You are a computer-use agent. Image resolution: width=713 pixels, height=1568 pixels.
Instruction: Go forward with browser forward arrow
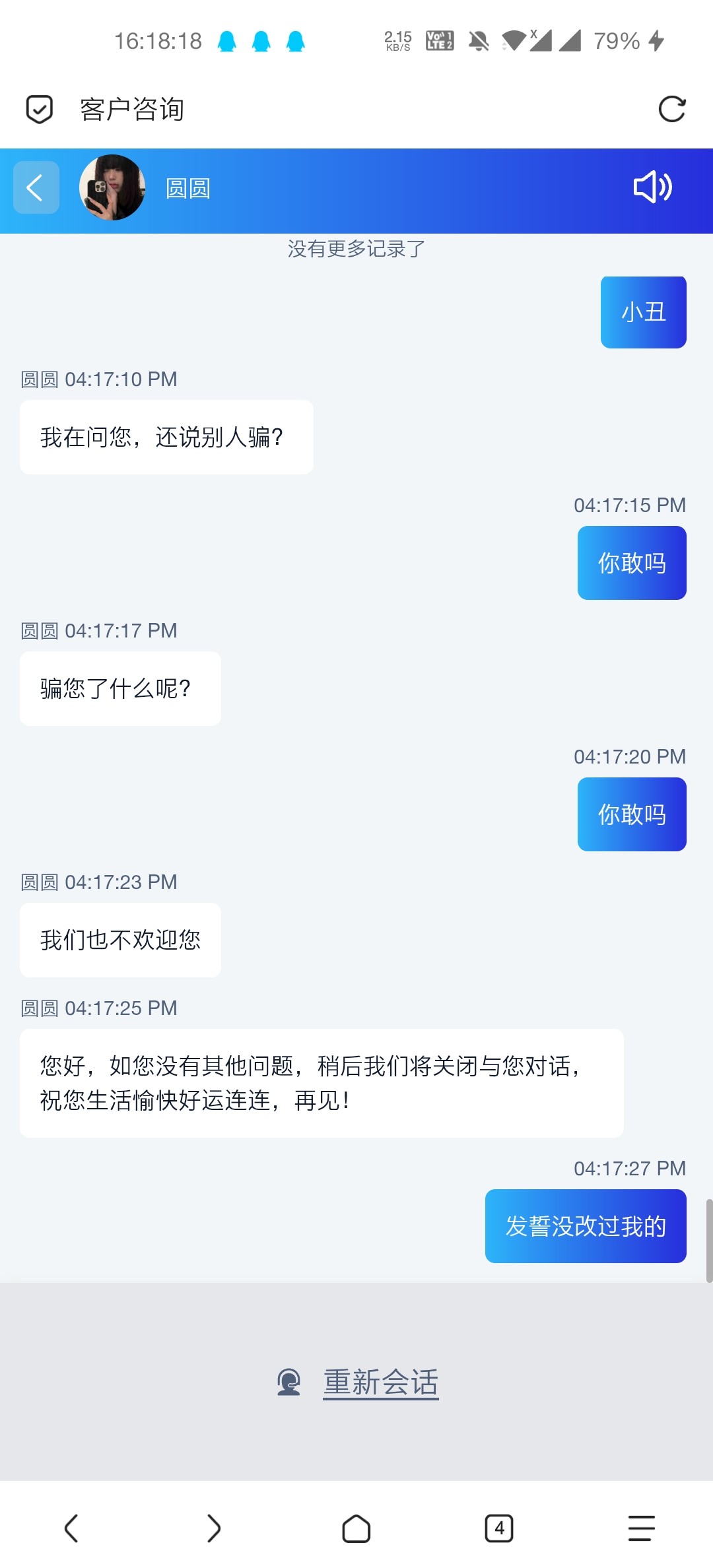coord(213,1528)
